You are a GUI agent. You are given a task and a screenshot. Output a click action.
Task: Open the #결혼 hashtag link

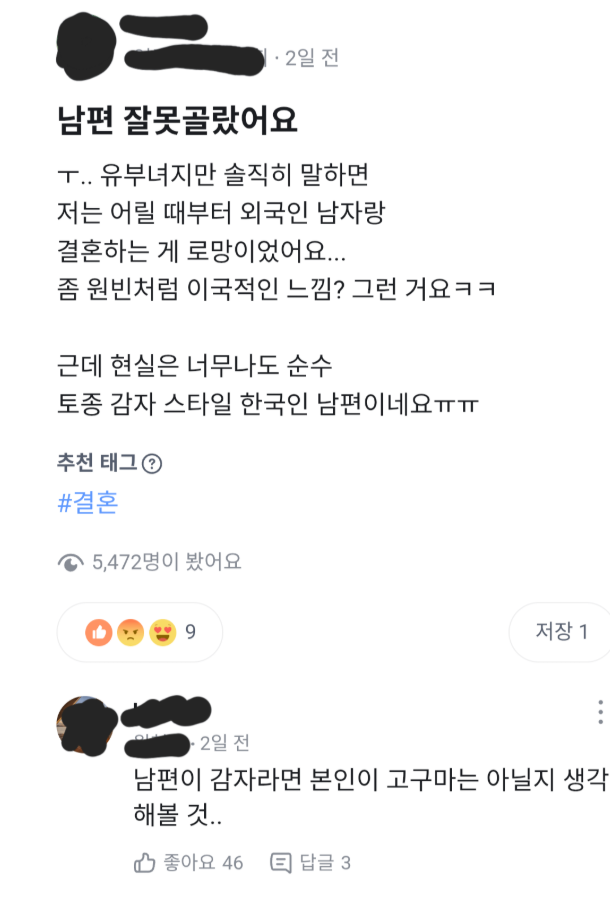pyautogui.click(x=88, y=503)
